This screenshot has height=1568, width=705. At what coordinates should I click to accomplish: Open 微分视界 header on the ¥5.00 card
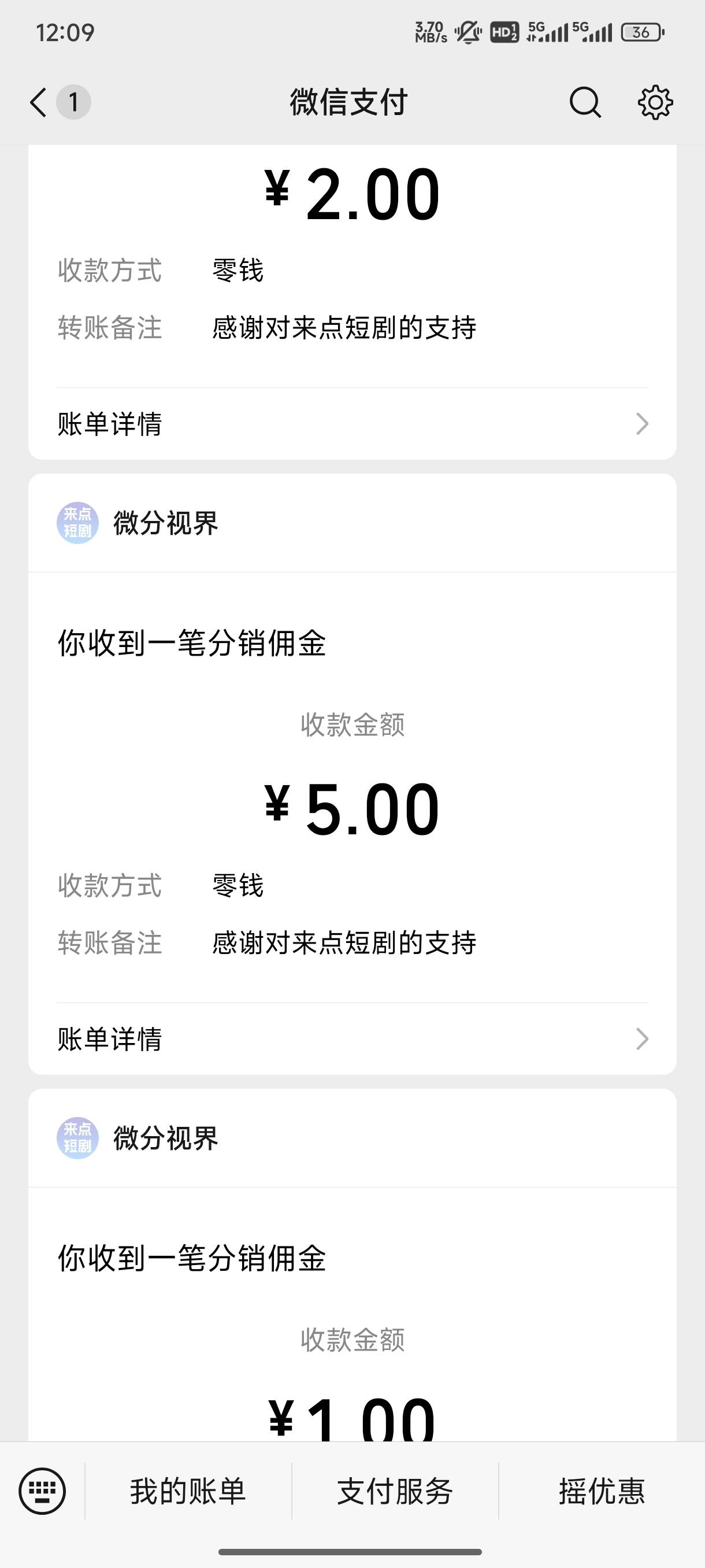[165, 523]
